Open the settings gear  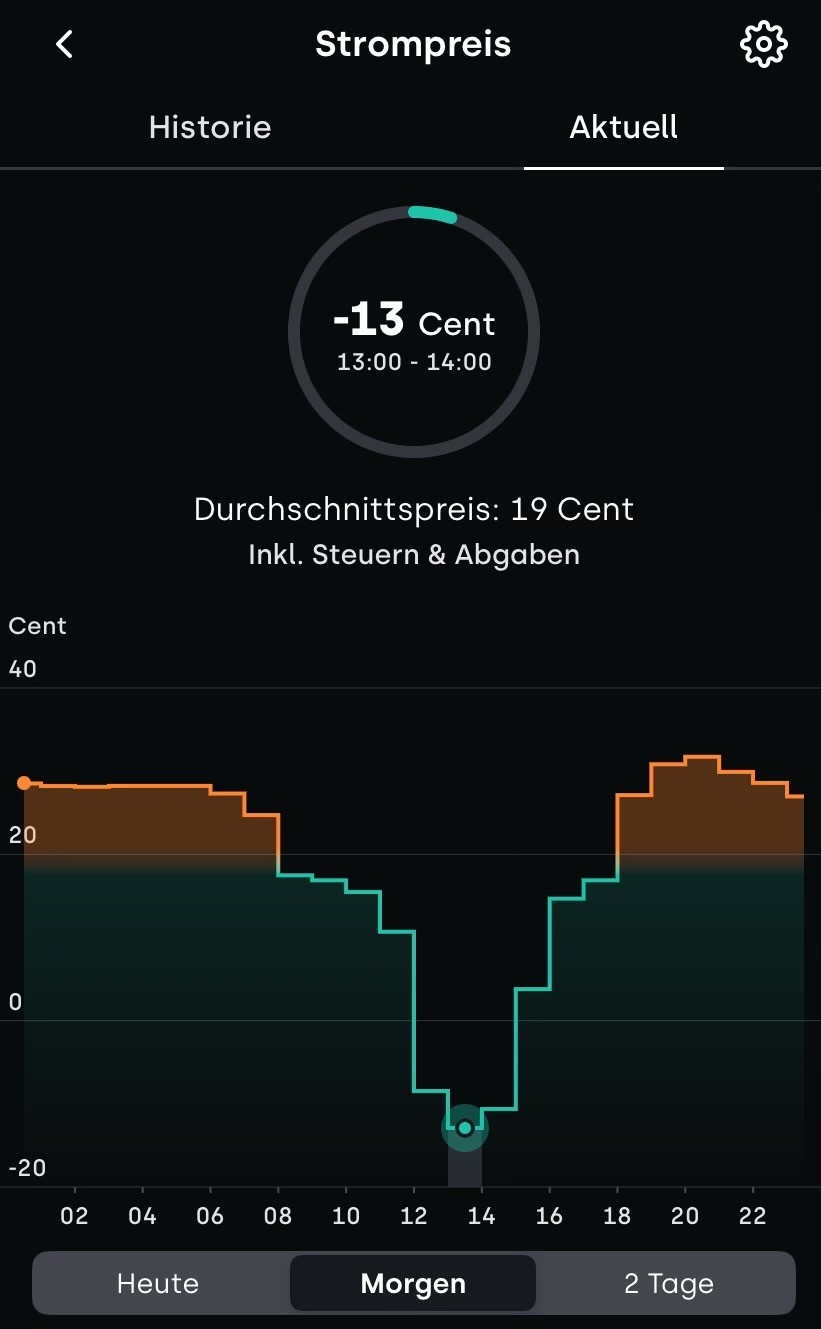tap(763, 44)
